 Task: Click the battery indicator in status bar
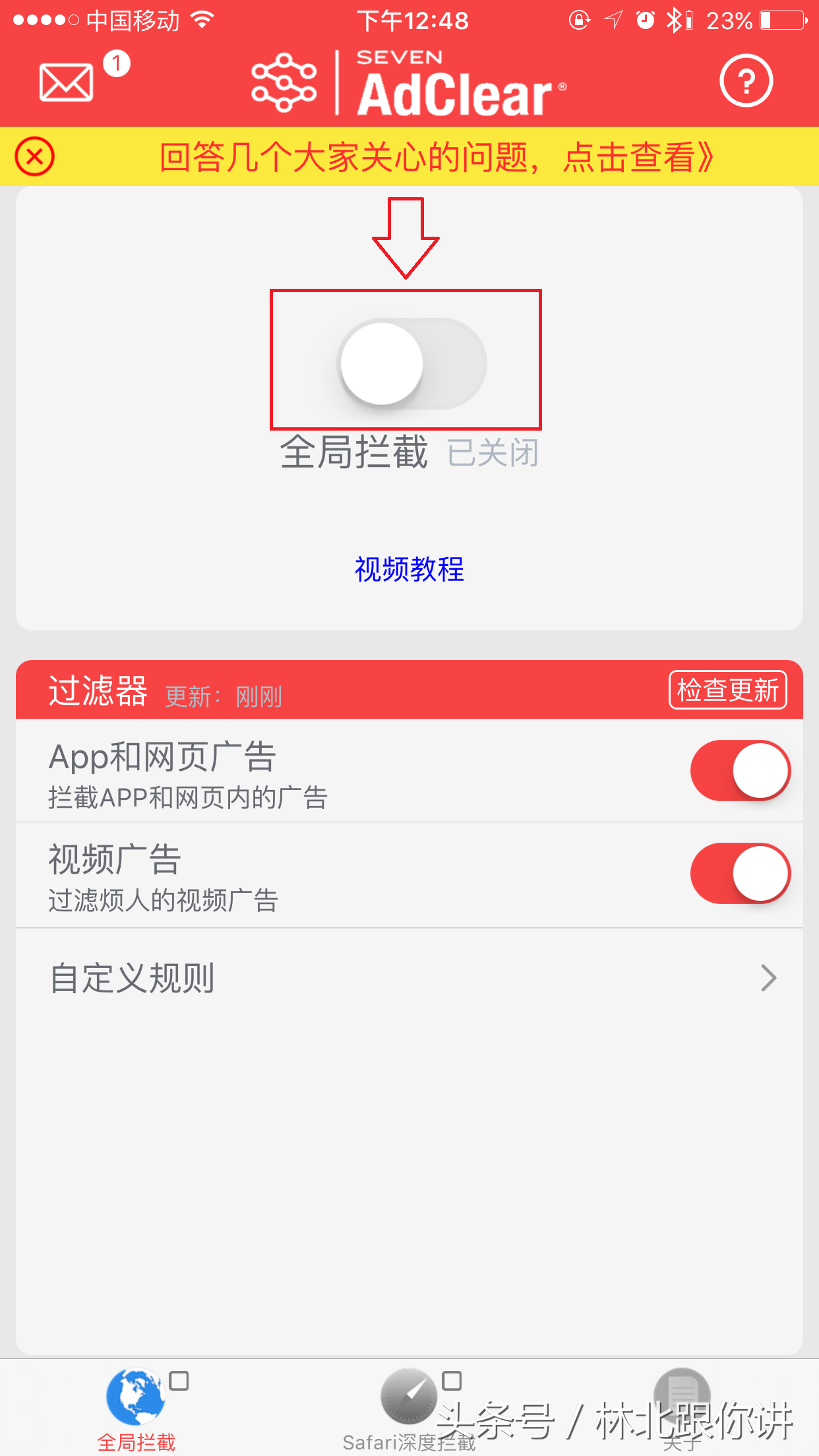[785, 20]
